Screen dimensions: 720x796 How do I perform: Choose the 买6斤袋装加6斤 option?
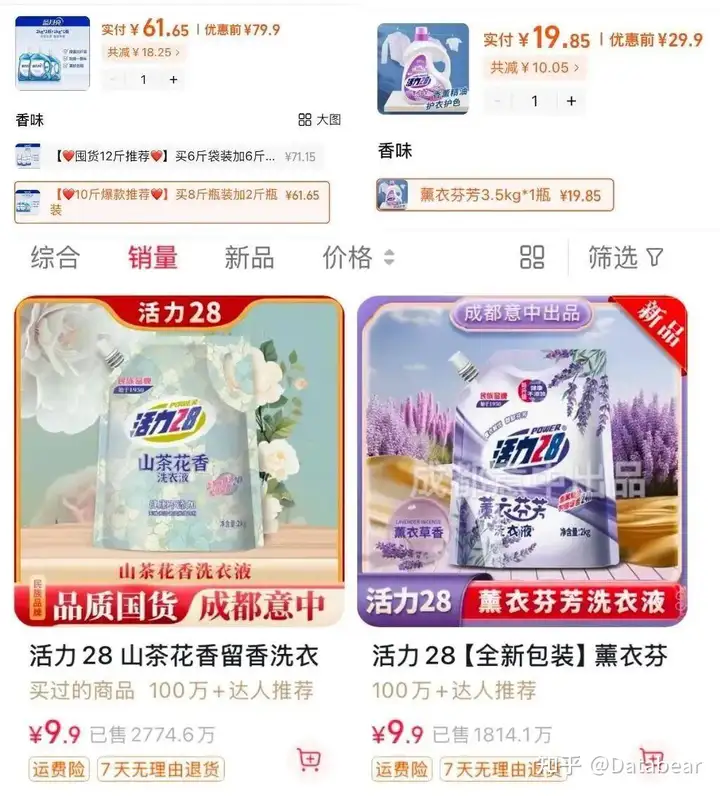pyautogui.click(x=170, y=156)
